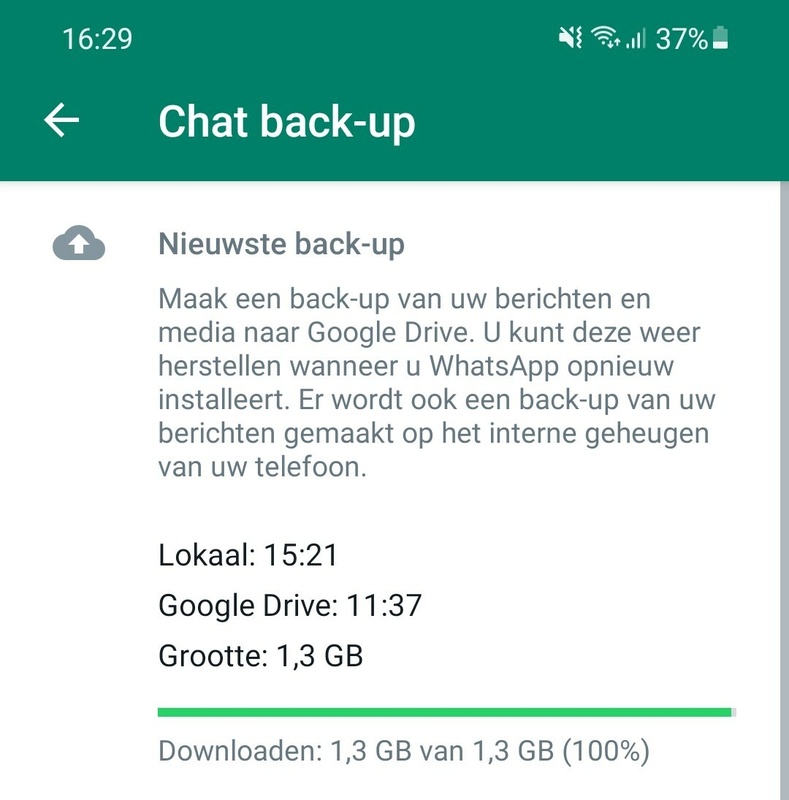Go back from Chat back-up

(62, 121)
